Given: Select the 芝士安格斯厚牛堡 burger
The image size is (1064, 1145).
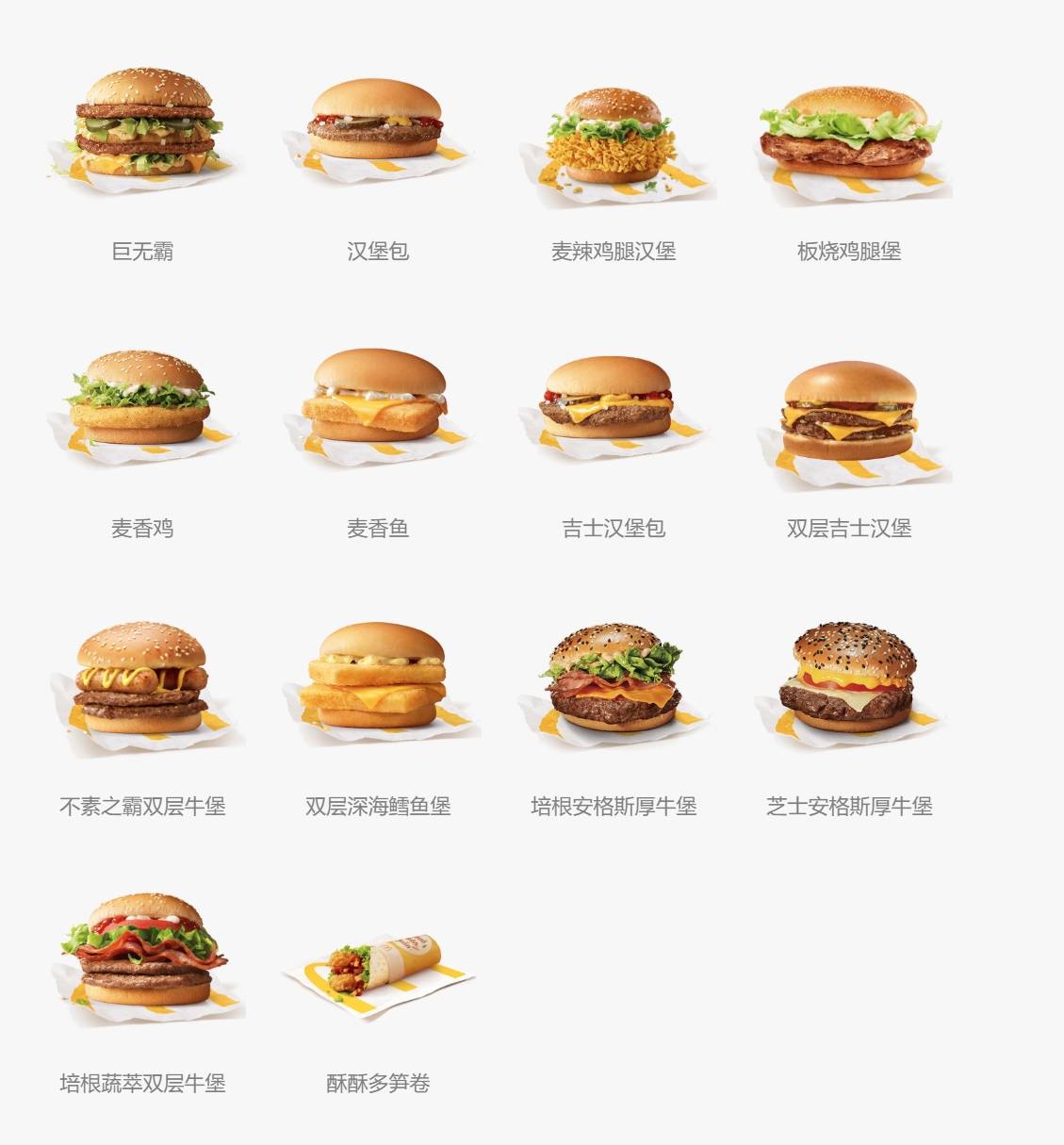Looking at the screenshot, I should 849,679.
